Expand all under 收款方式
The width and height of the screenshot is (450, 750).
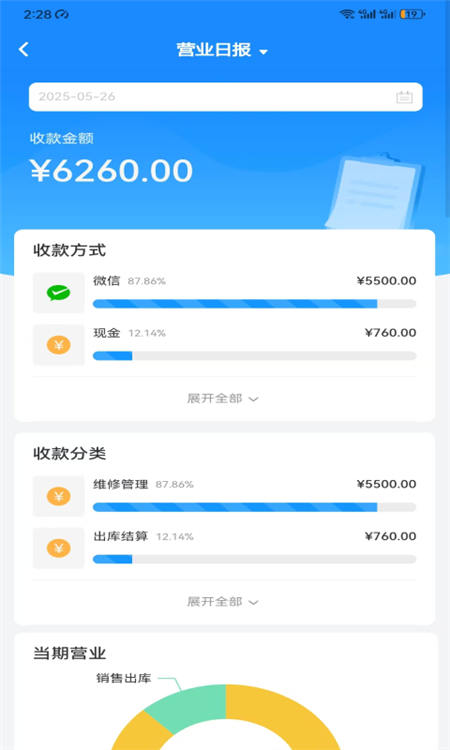pyautogui.click(x=222, y=398)
